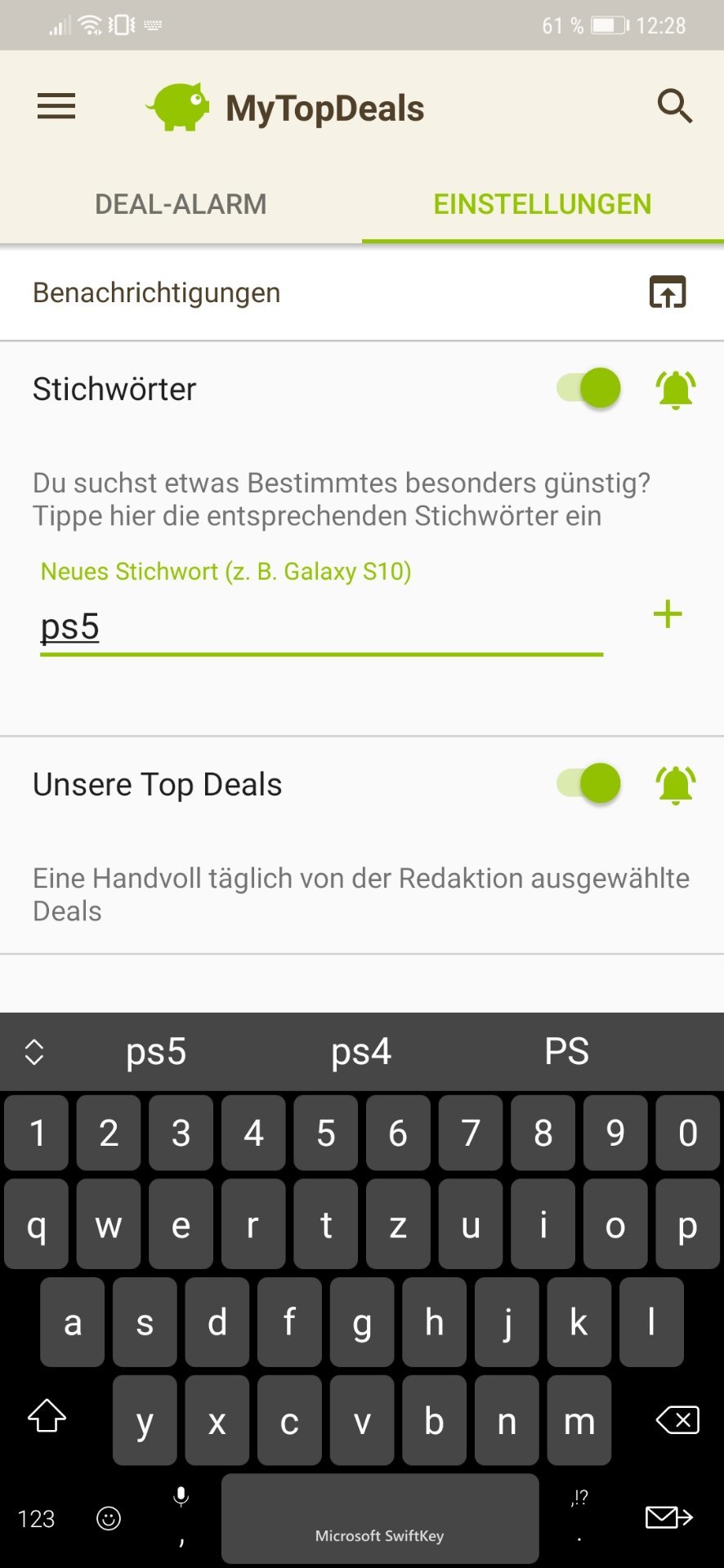Tap the bell icon next to Stichwörter
The height and width of the screenshot is (1568, 724).
point(676,390)
